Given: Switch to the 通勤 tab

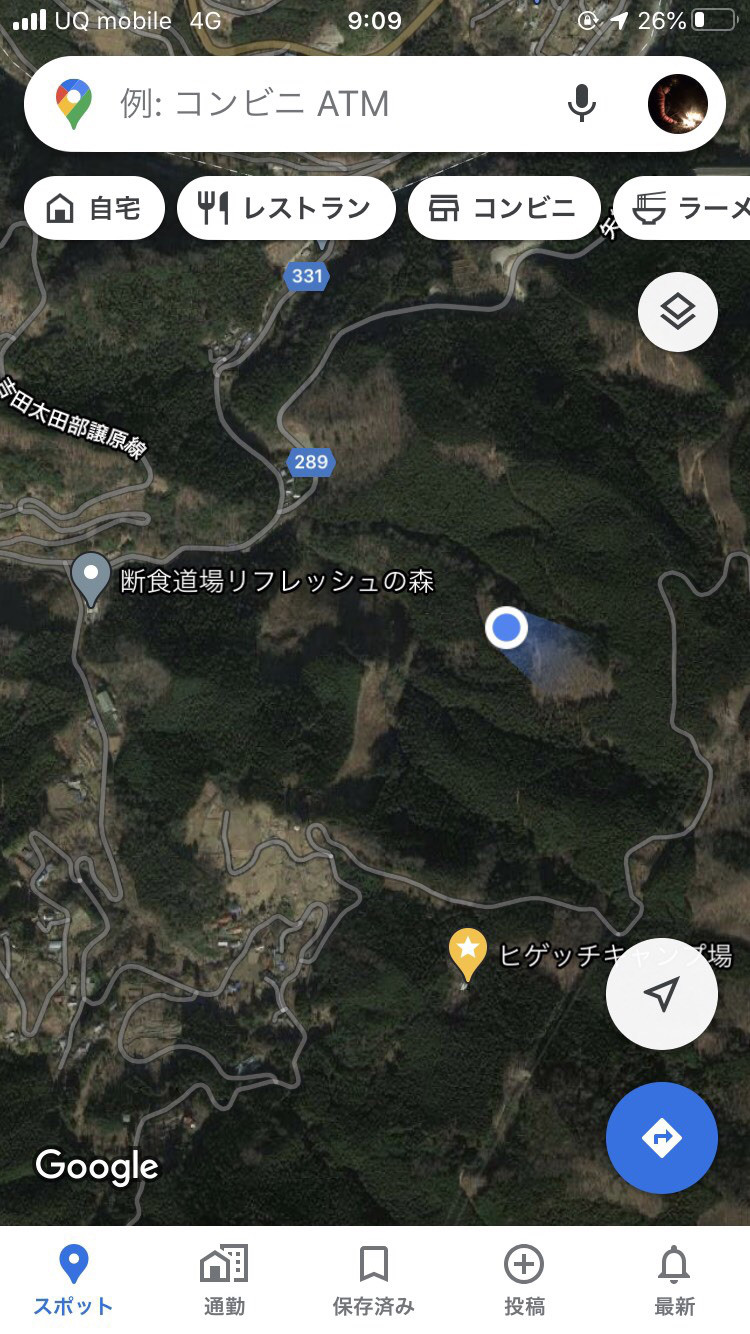Looking at the screenshot, I should (224, 1279).
